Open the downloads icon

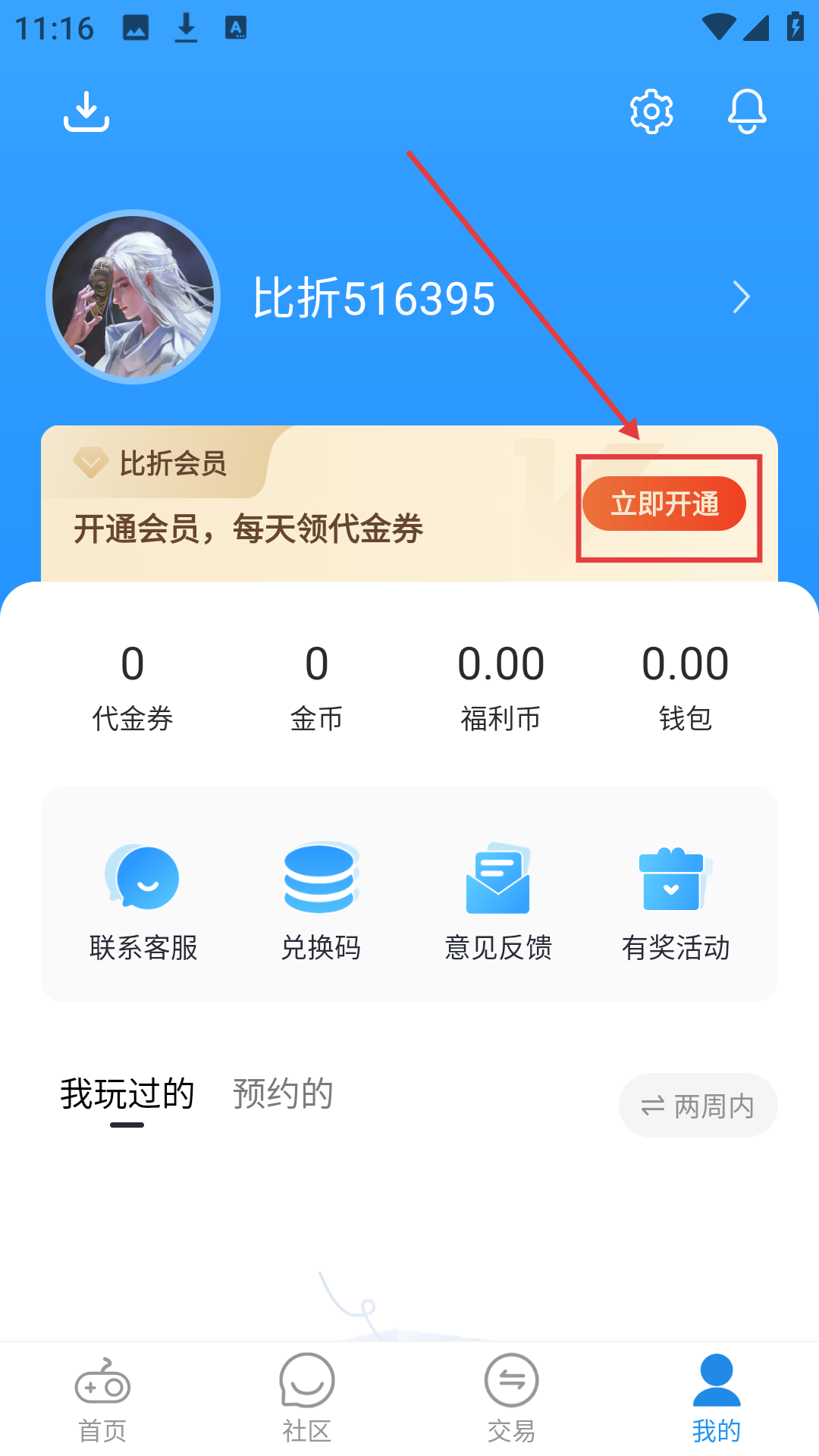[86, 112]
